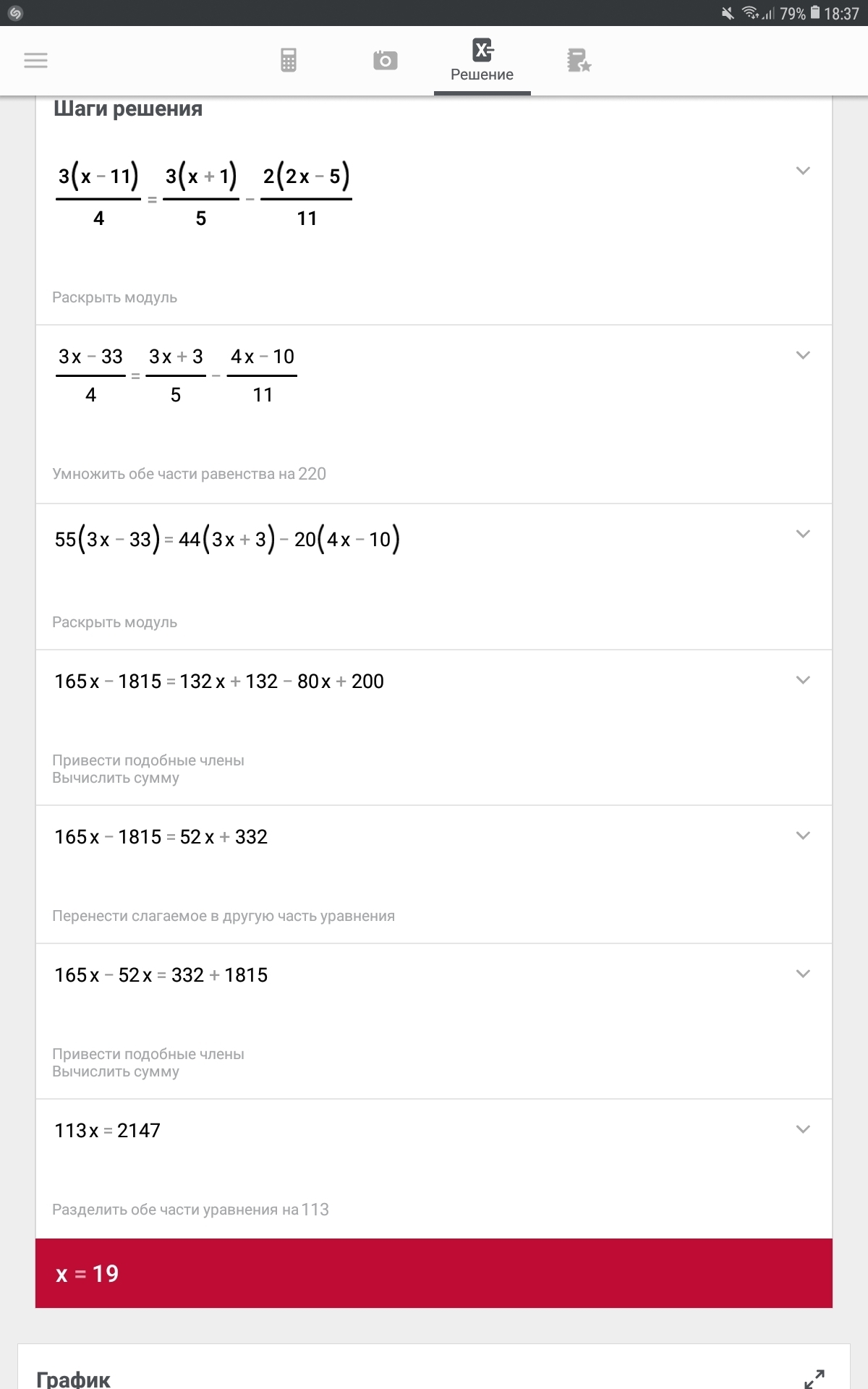Open the starred notebook tab

[x=579, y=61]
